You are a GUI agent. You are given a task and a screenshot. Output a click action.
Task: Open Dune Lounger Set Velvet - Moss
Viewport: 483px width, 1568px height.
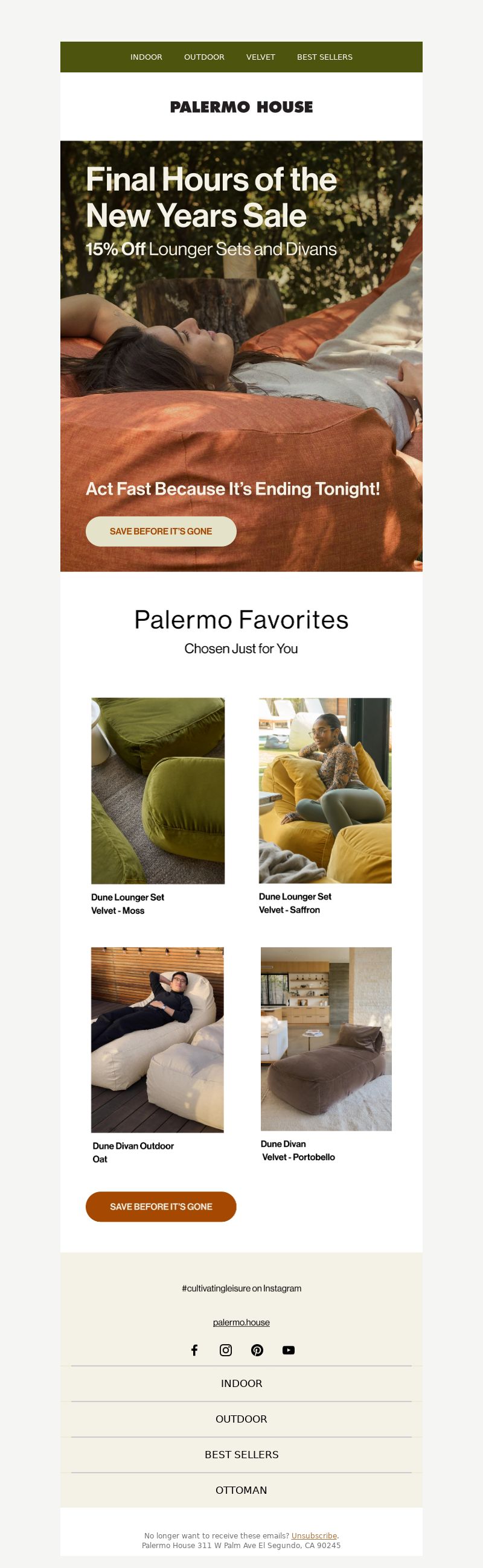tap(158, 790)
